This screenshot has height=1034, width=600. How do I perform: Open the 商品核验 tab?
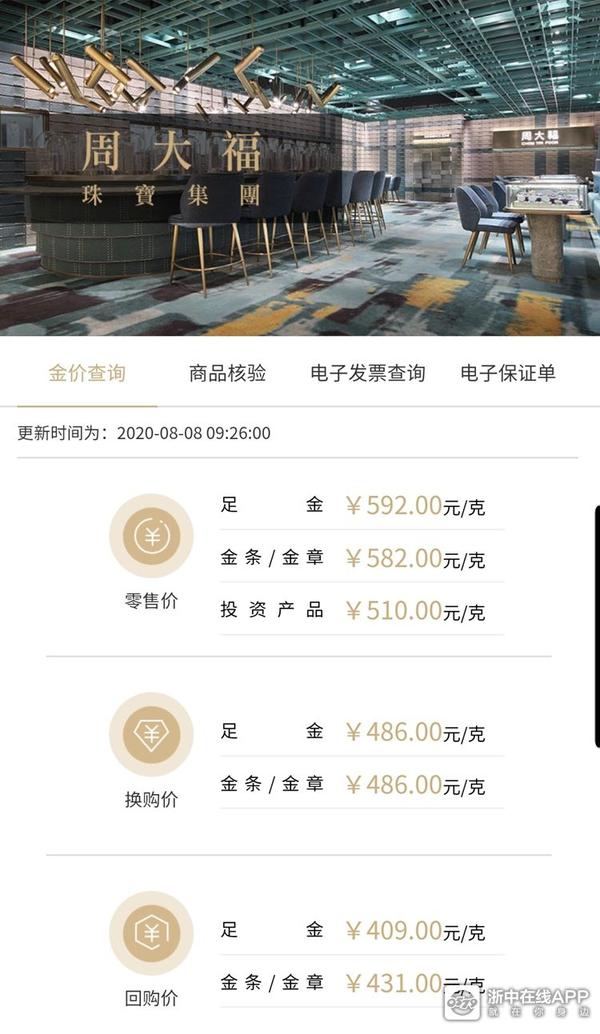[228, 374]
